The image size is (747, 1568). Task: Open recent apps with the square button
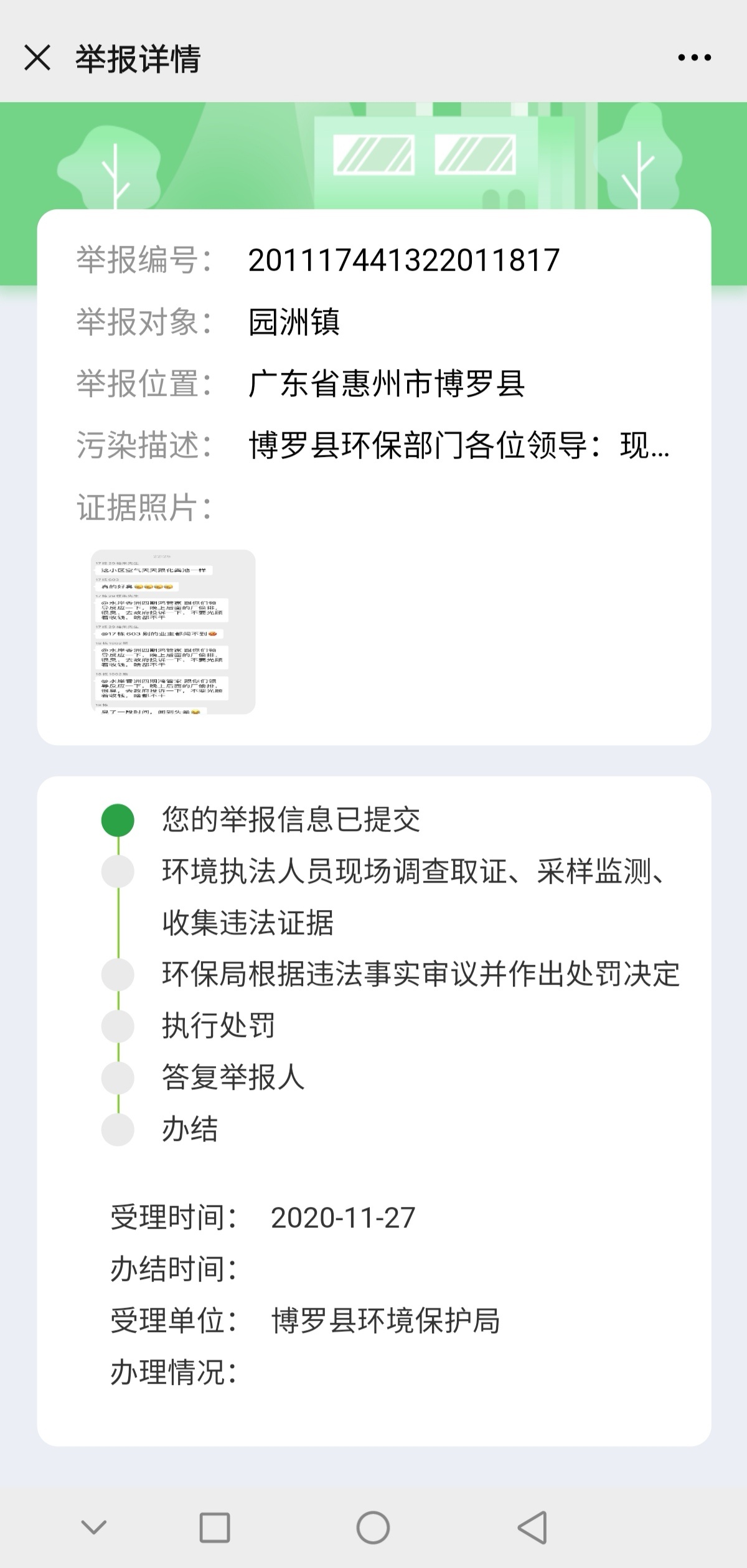click(x=215, y=1528)
